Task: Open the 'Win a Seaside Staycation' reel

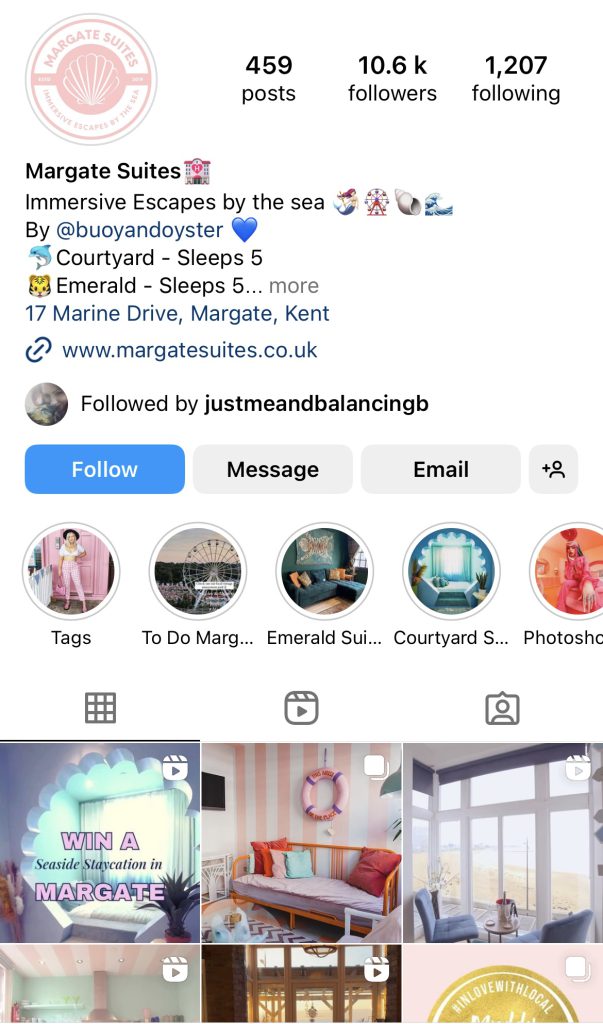Action: (99, 842)
